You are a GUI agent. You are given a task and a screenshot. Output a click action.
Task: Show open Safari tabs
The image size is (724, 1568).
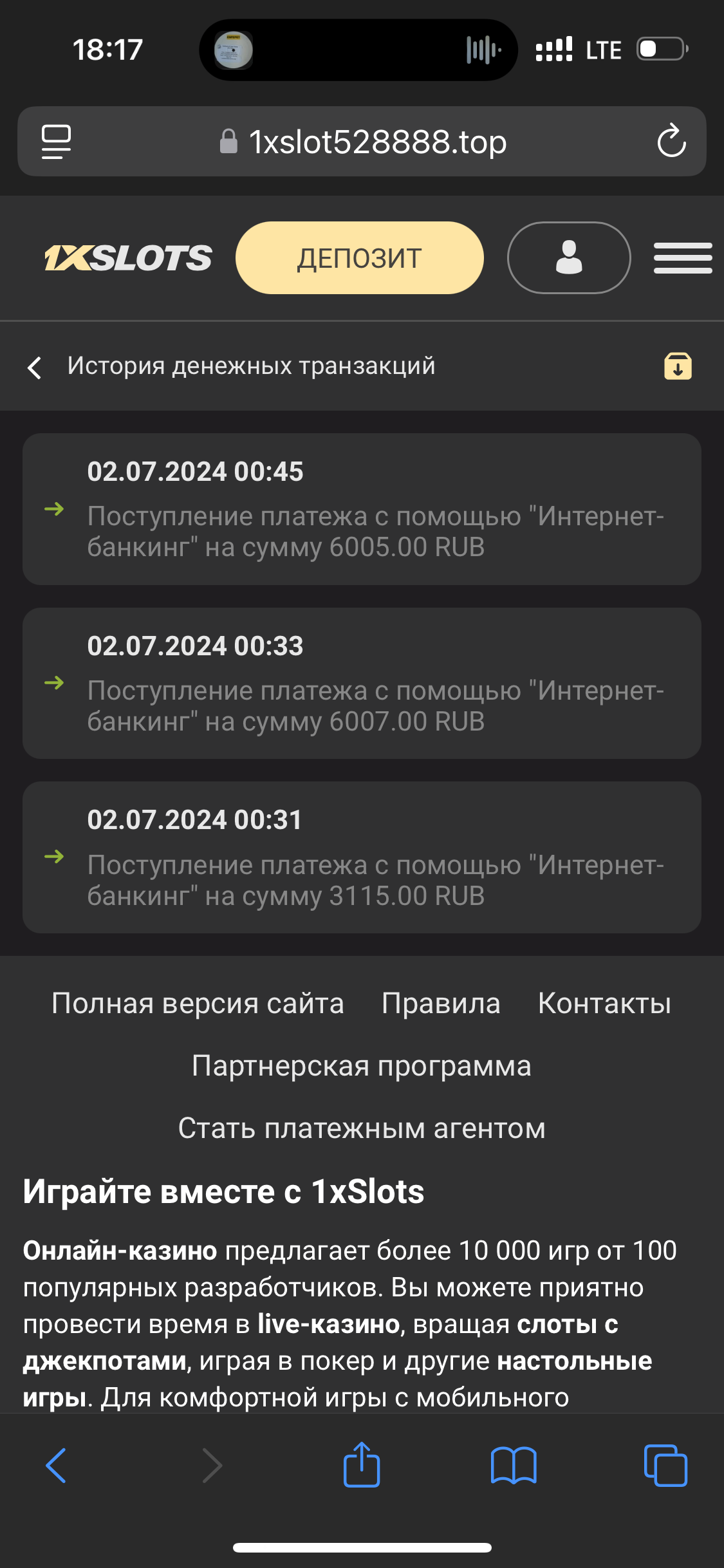tap(665, 1466)
